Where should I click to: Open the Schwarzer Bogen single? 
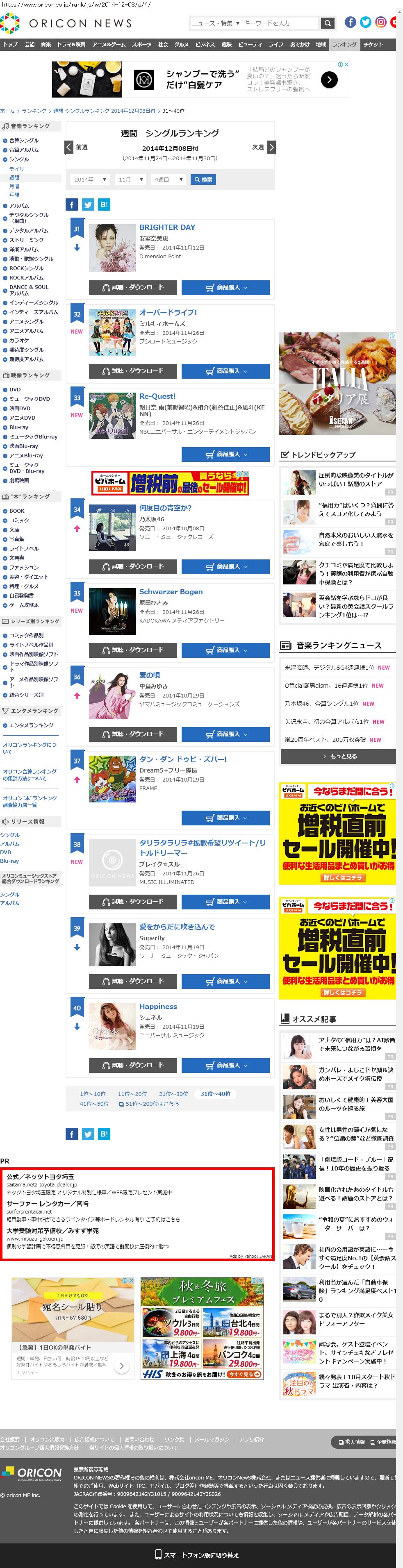pos(171,592)
